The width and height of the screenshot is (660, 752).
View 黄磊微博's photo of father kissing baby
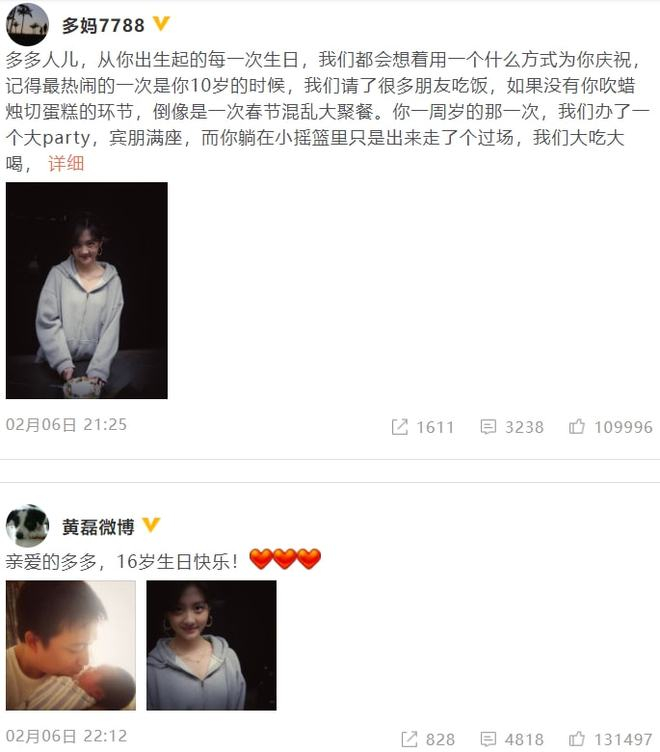pos(70,645)
